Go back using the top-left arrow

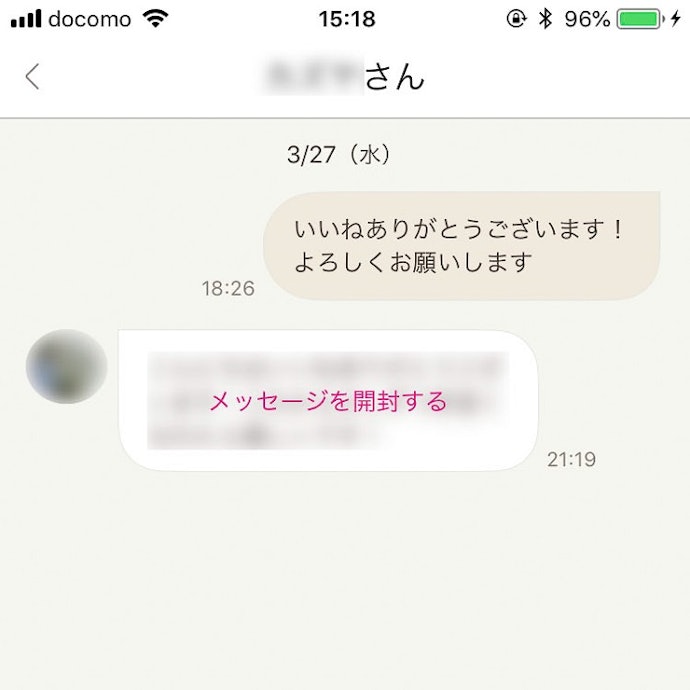[x=32, y=77]
